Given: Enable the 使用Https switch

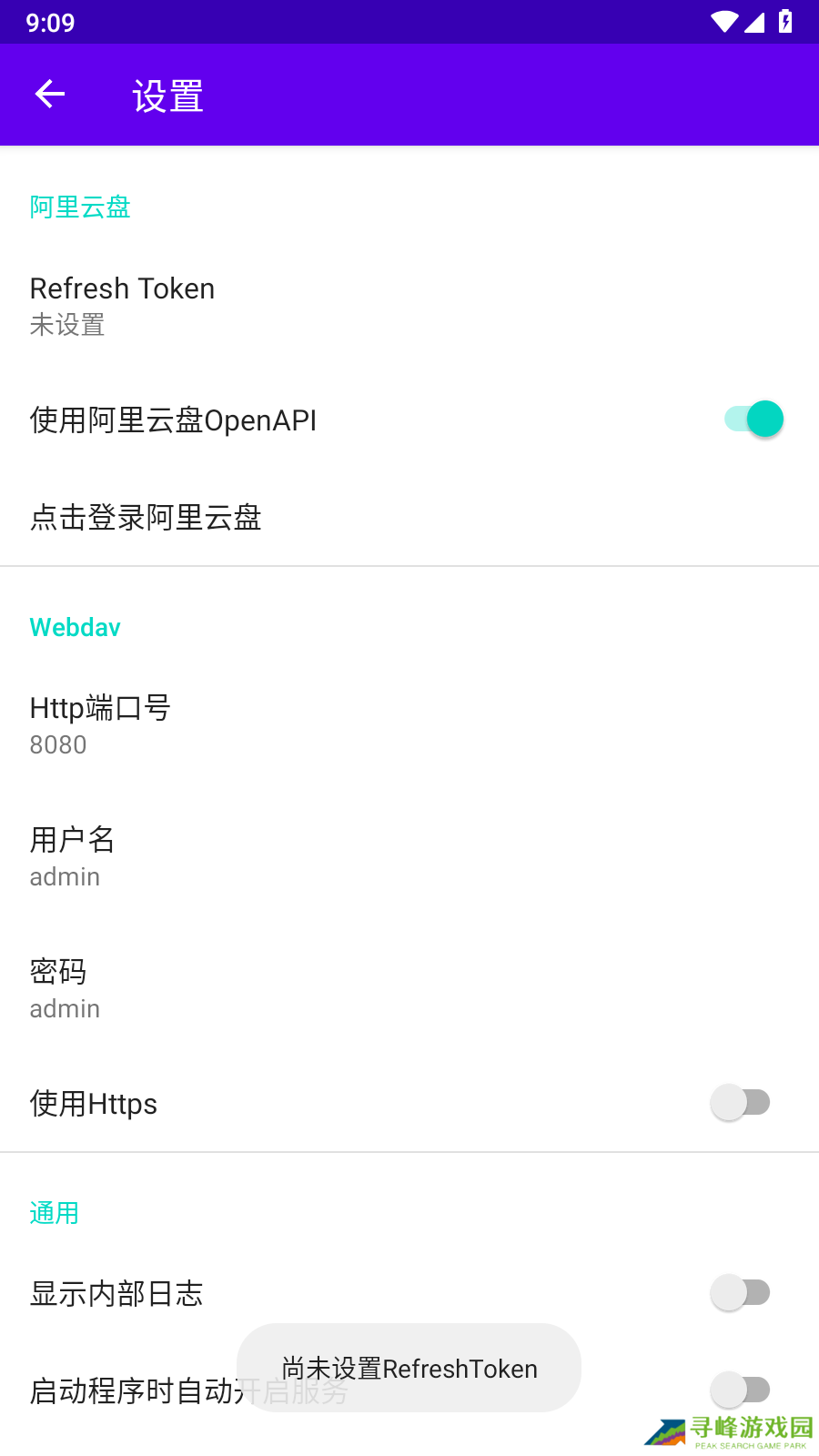Looking at the screenshot, I should click(x=740, y=1103).
